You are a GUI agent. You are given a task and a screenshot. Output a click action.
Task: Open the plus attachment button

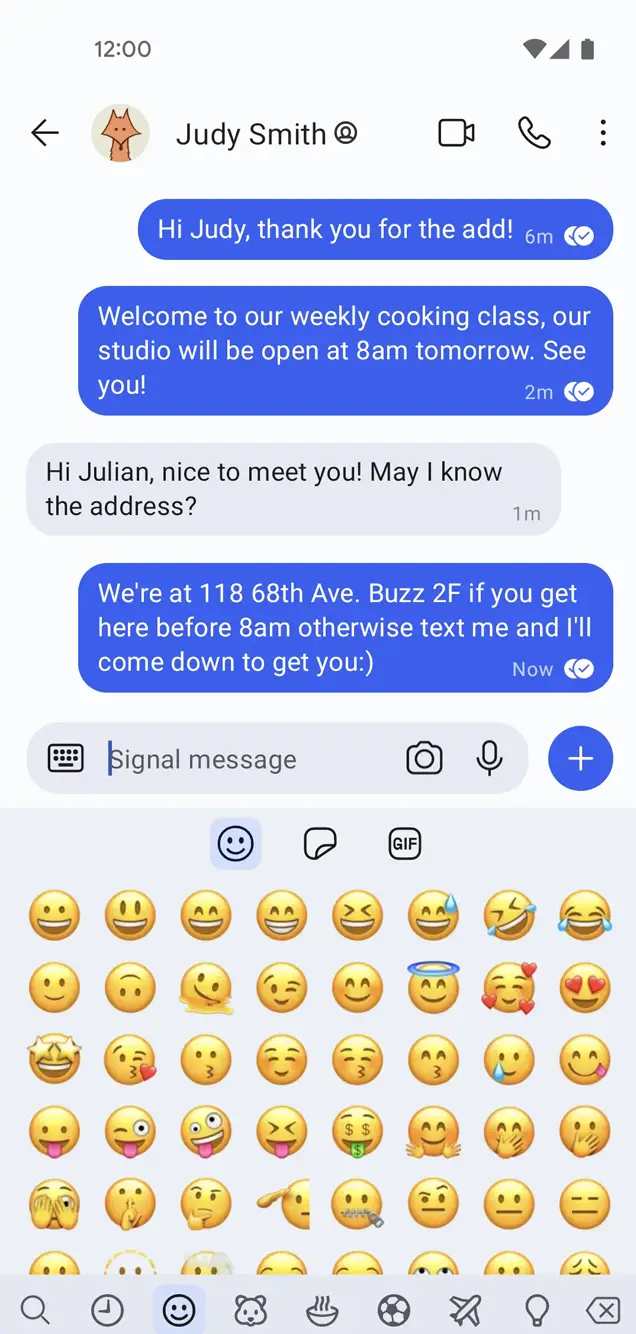click(x=580, y=759)
